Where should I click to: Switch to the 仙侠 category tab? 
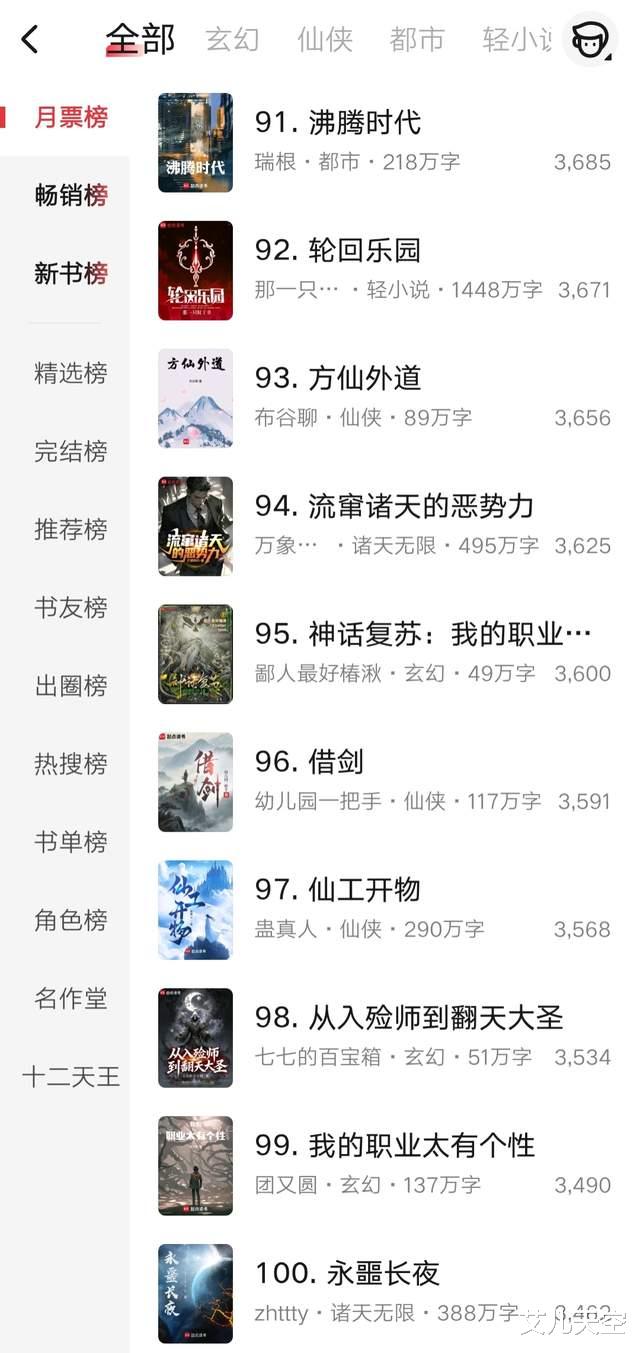325,40
